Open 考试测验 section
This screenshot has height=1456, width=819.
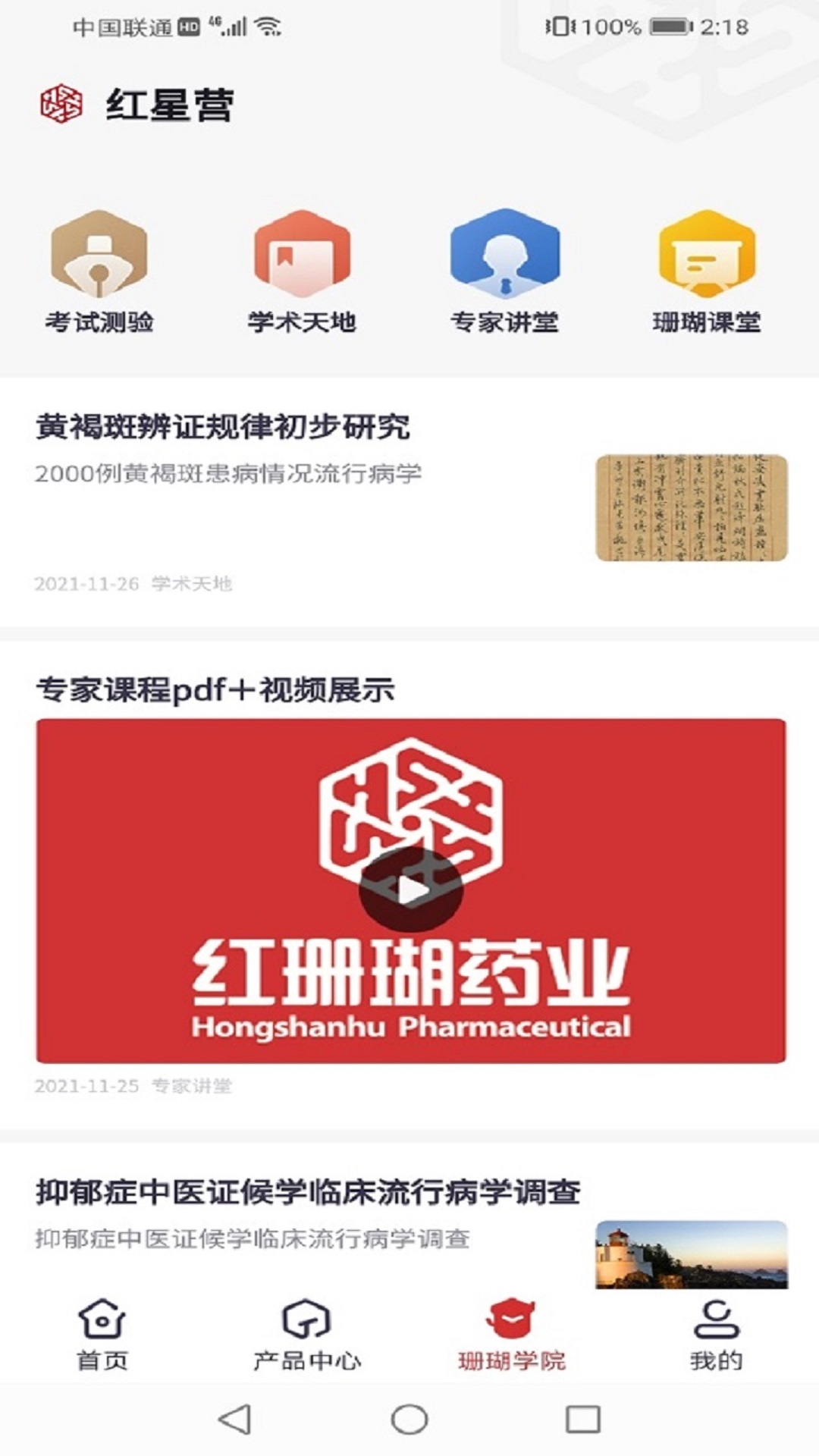coord(99,271)
